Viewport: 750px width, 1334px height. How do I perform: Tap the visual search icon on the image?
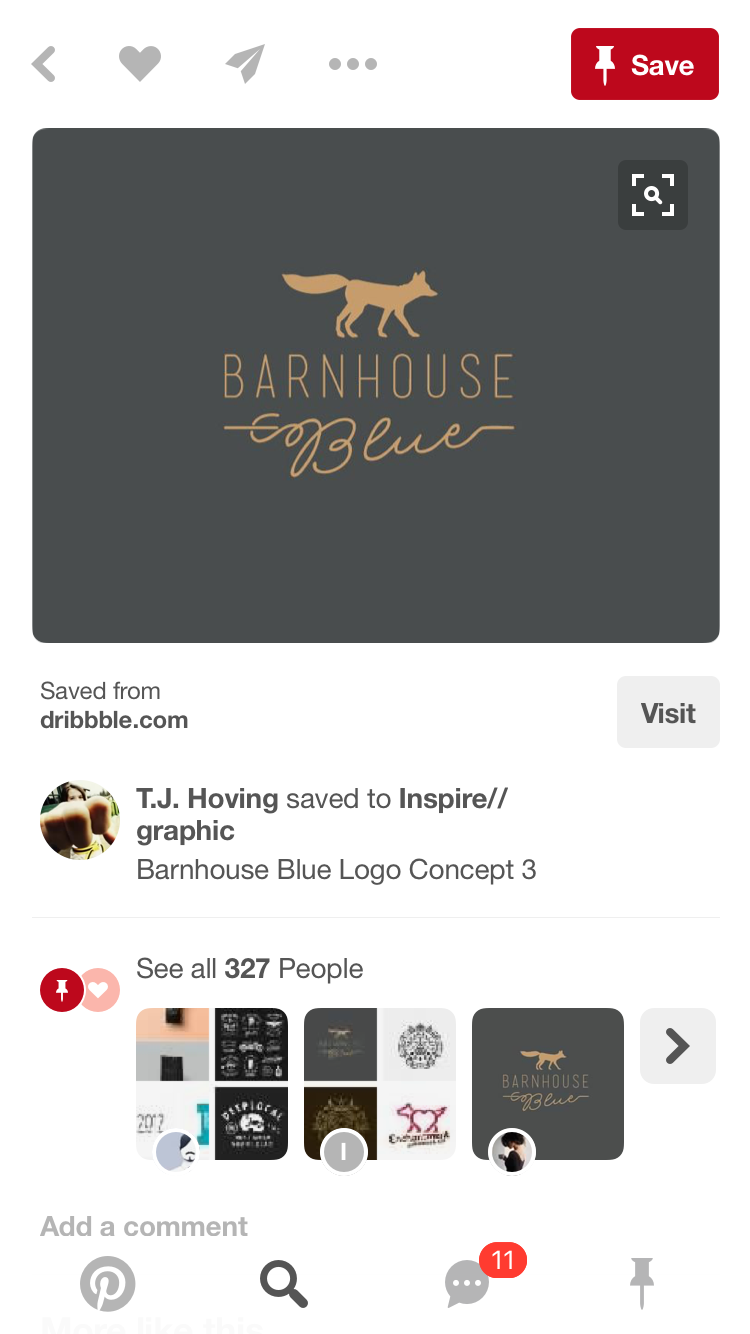652,195
